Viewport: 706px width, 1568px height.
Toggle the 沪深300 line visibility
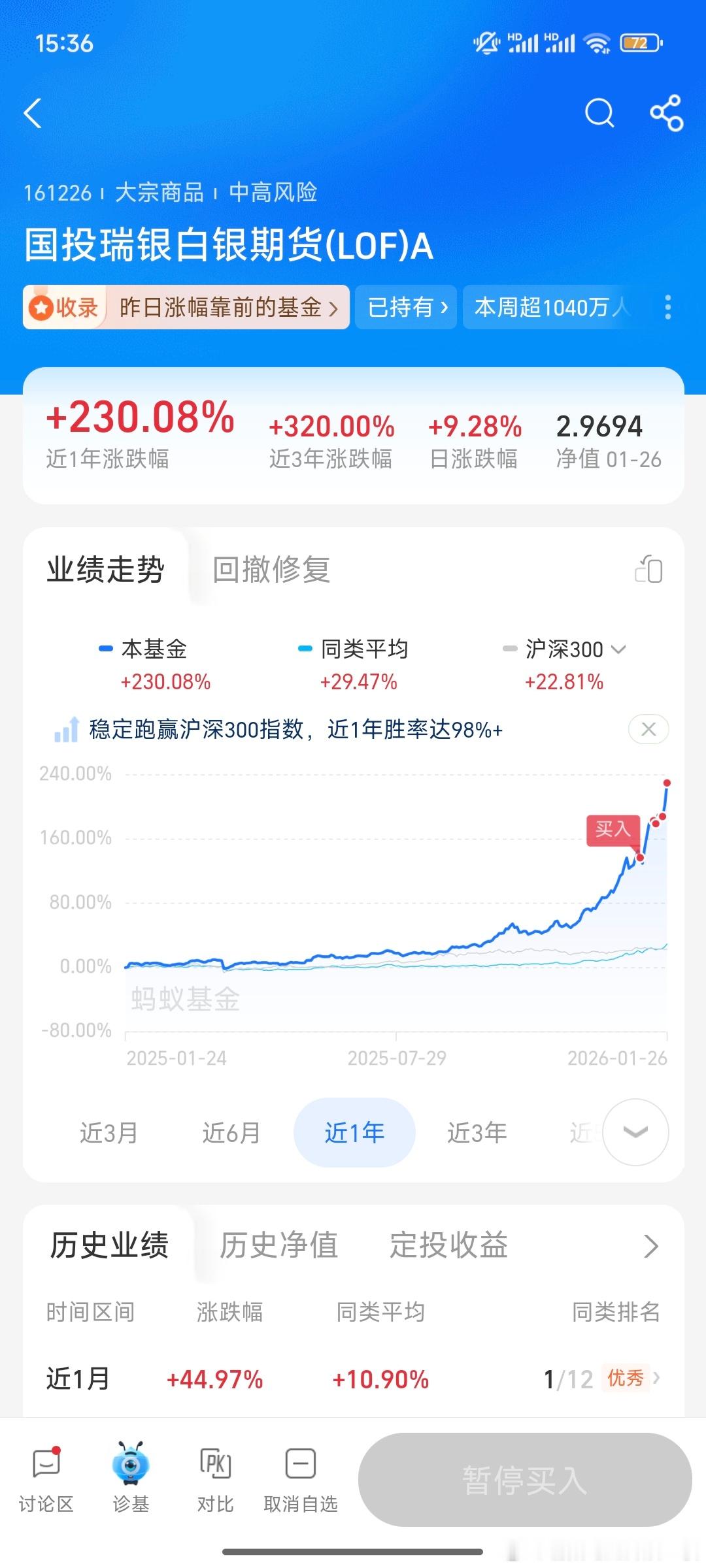coord(563,649)
